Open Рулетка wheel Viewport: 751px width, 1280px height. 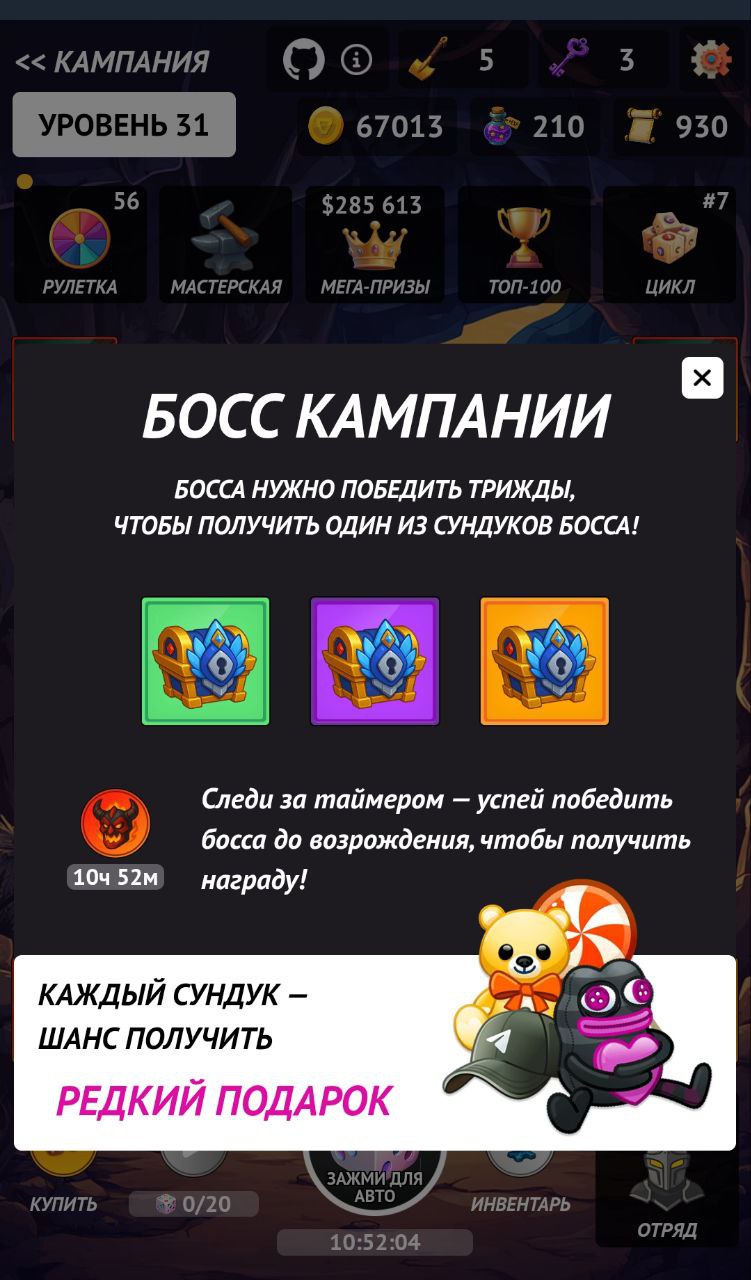tap(80, 244)
